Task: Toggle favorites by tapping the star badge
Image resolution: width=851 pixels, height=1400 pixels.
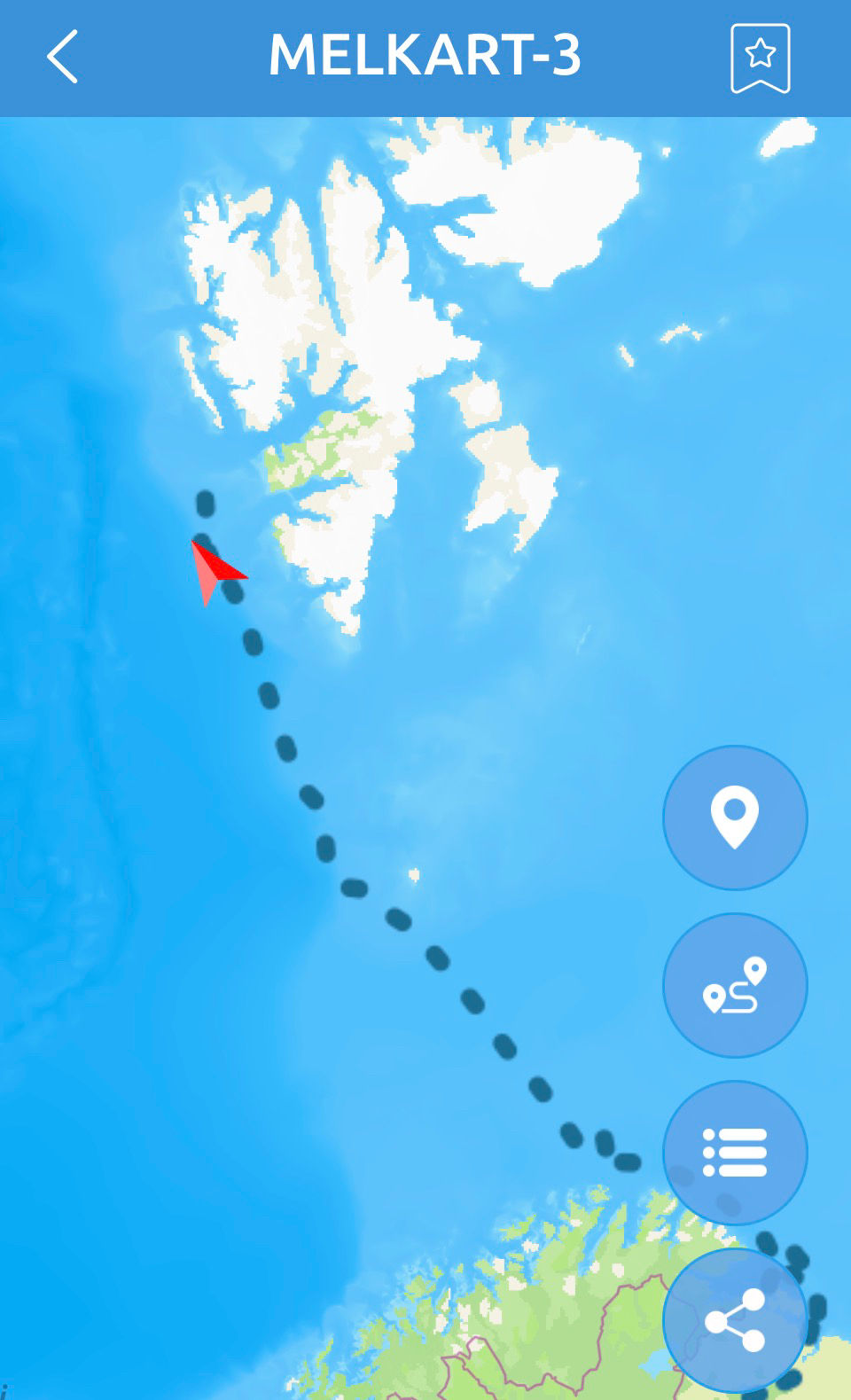Action: [x=759, y=57]
